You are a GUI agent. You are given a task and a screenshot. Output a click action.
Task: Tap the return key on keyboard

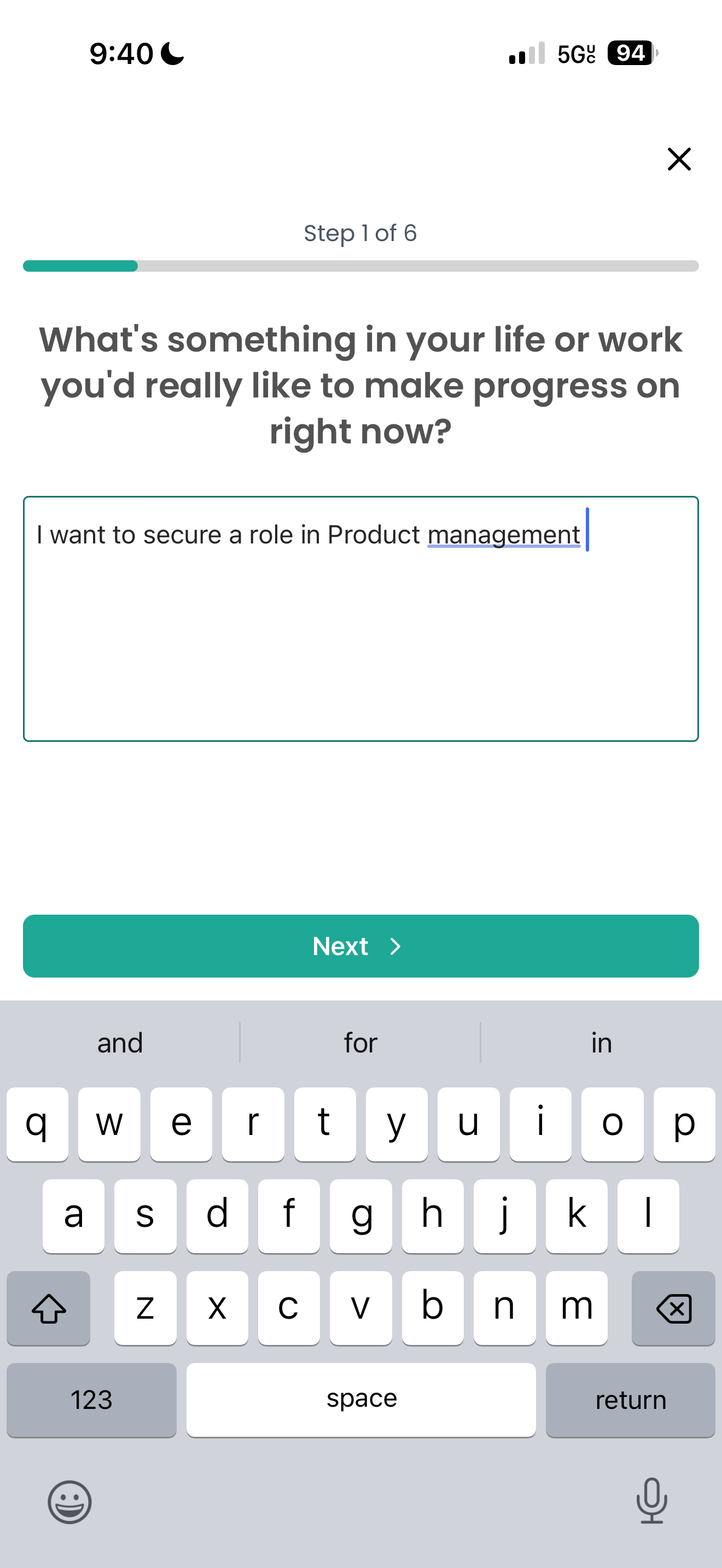[630, 1400]
